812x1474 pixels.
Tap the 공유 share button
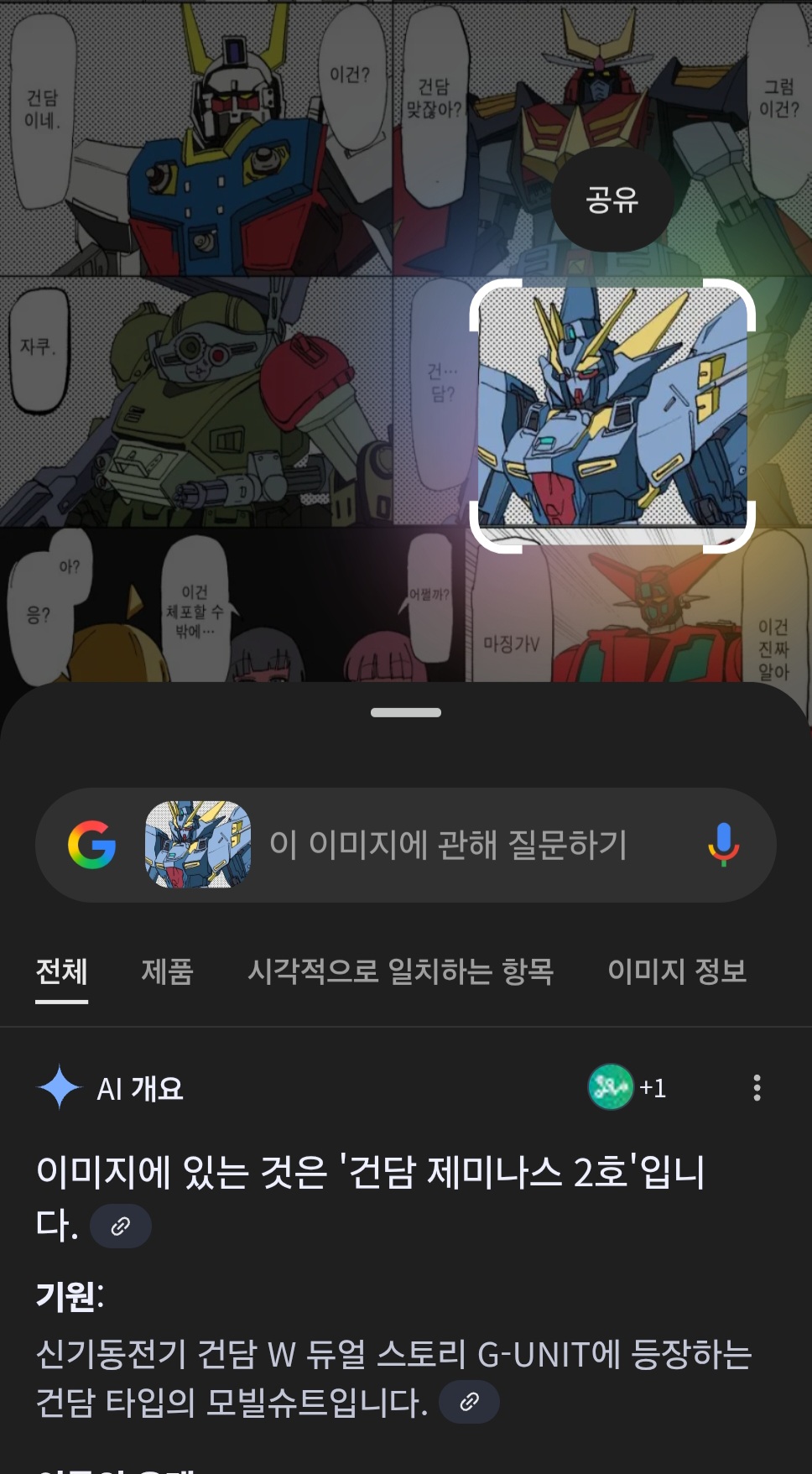pos(612,200)
